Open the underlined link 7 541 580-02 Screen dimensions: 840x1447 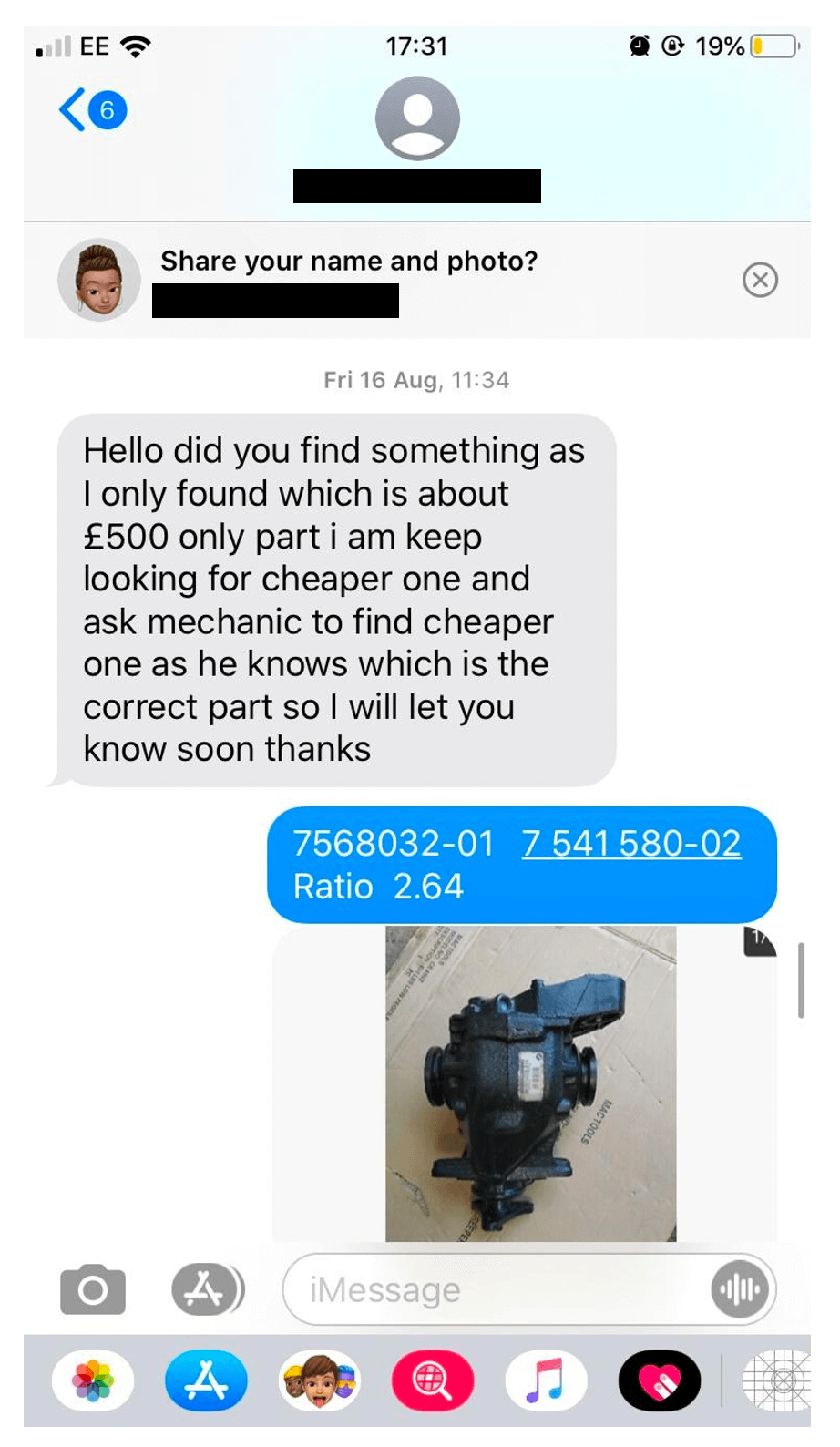pos(632,843)
